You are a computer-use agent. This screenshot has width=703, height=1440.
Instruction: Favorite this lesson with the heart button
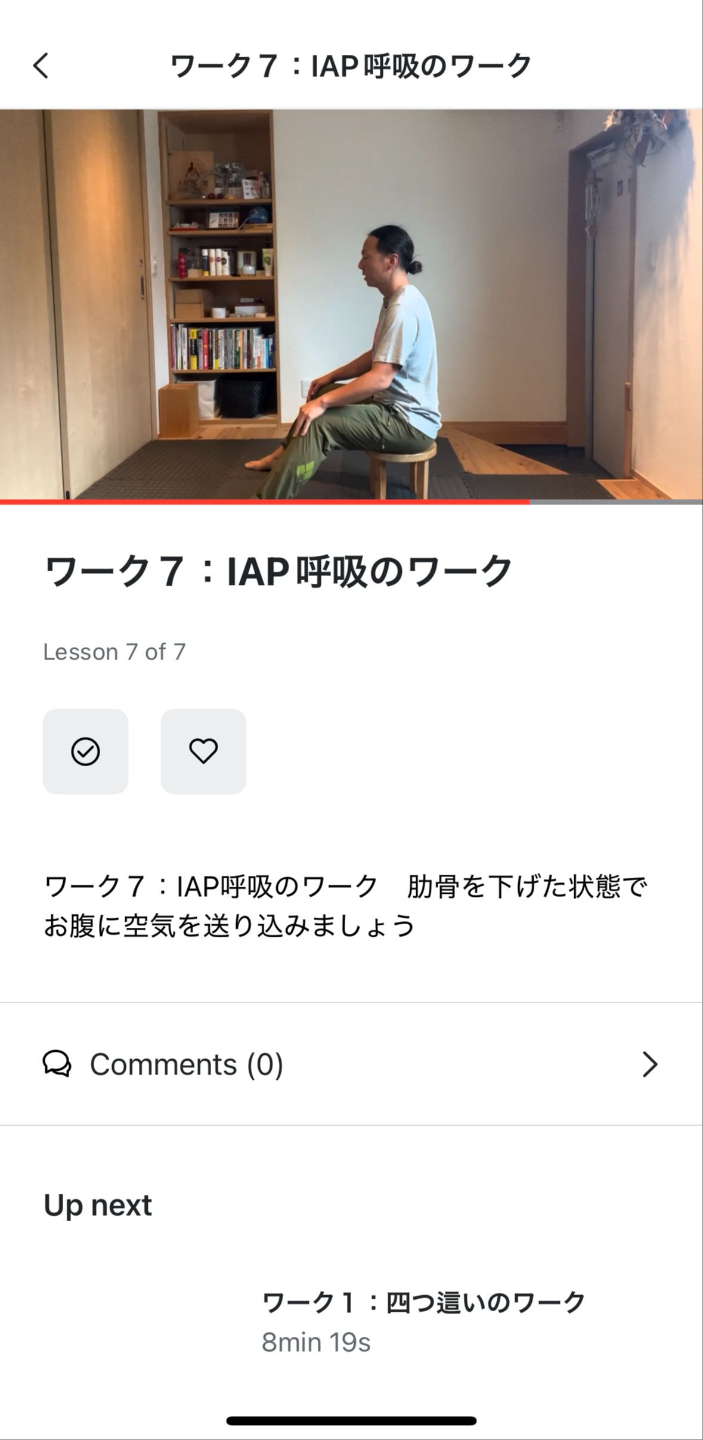pyautogui.click(x=203, y=751)
